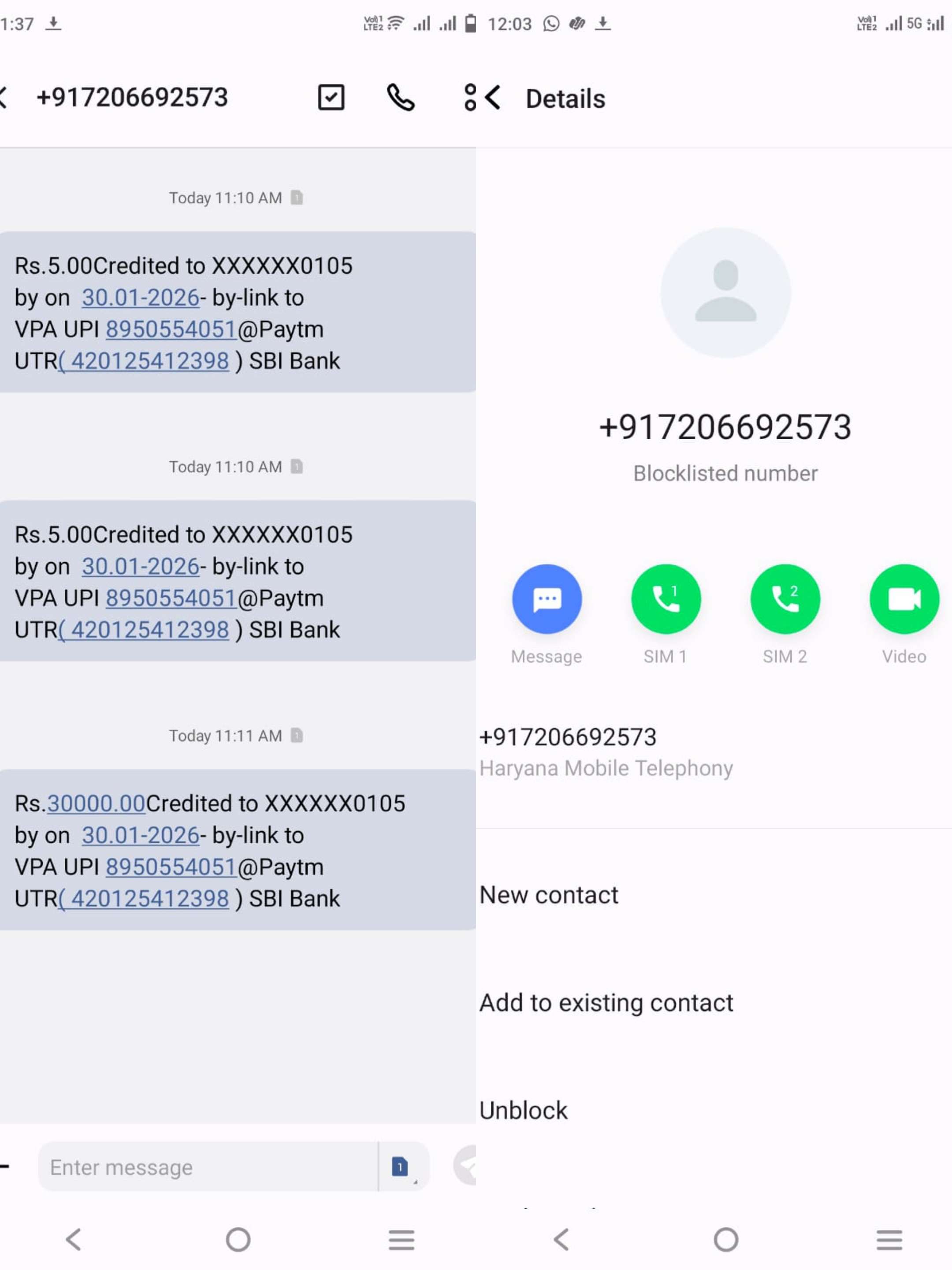Viewport: 952px width, 1270px height.
Task: Unblock this blocklisted number
Action: pyautogui.click(x=523, y=1110)
